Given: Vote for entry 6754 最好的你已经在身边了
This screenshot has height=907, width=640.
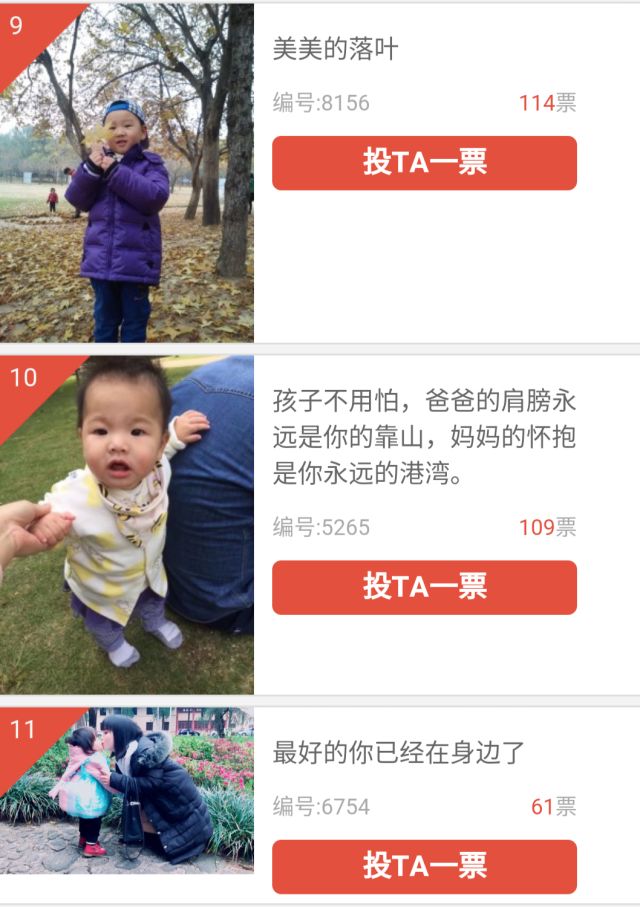Looking at the screenshot, I should 424,866.
